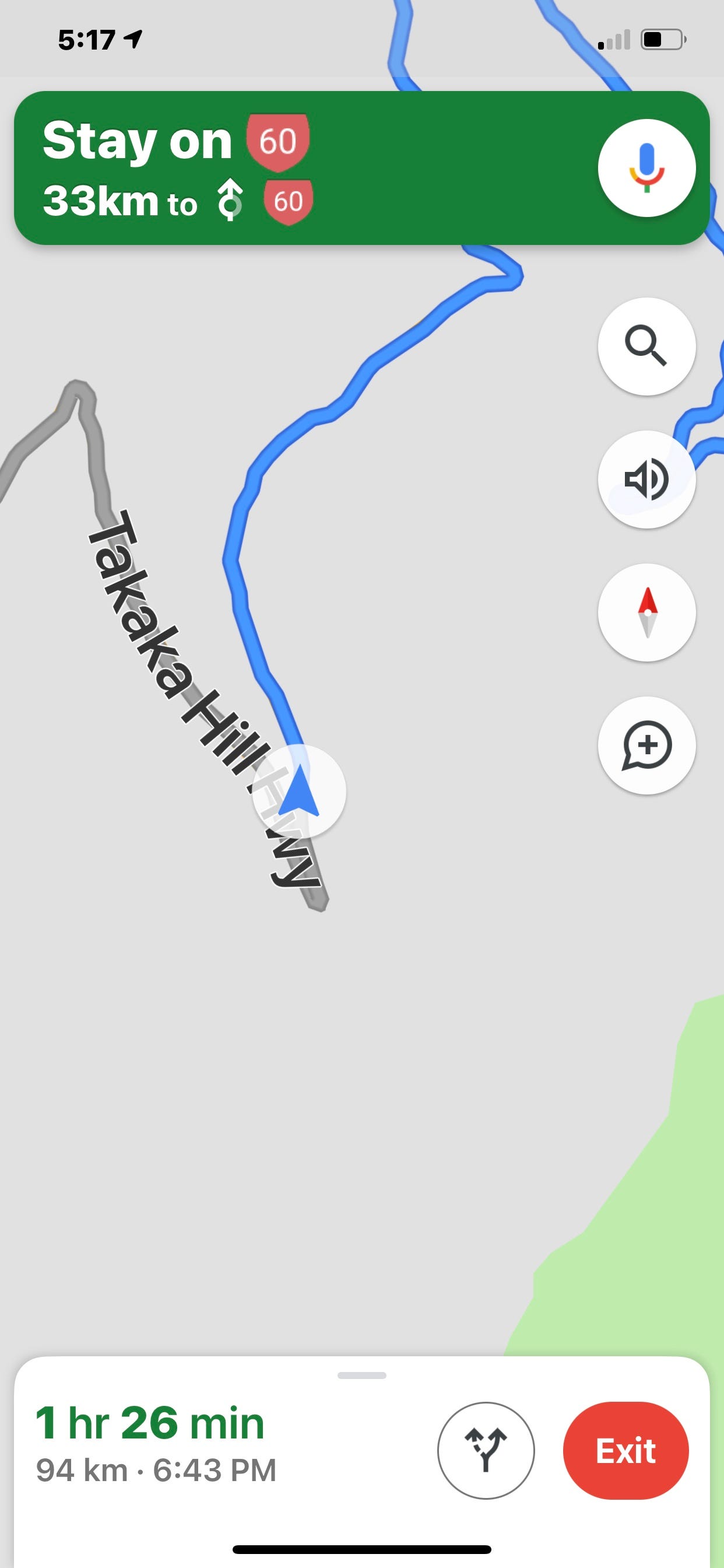Tap the compass to reorient map
The height and width of the screenshot is (1568, 724).
click(646, 612)
